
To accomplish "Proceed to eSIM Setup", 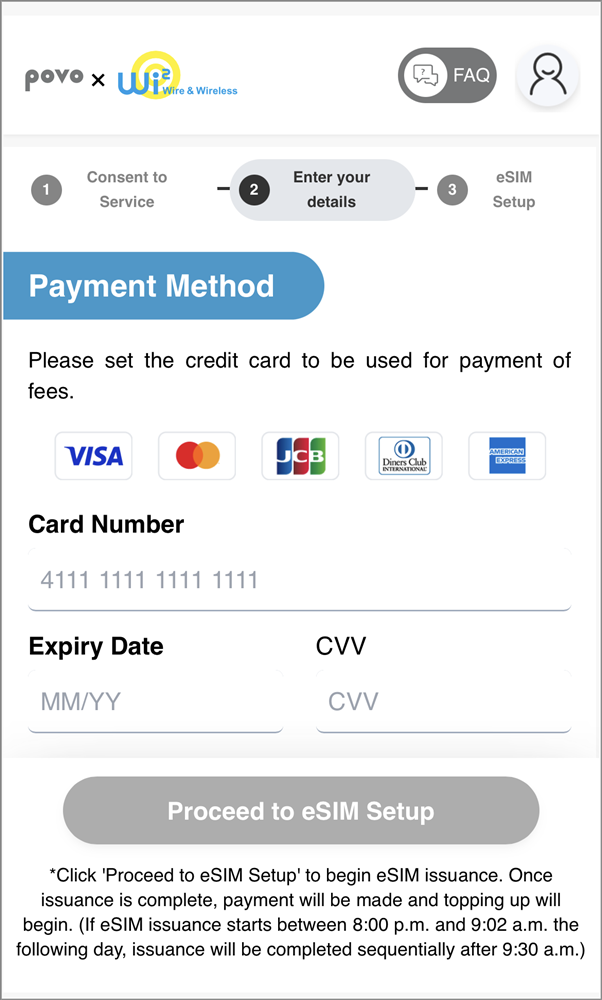I will click(x=301, y=811).
